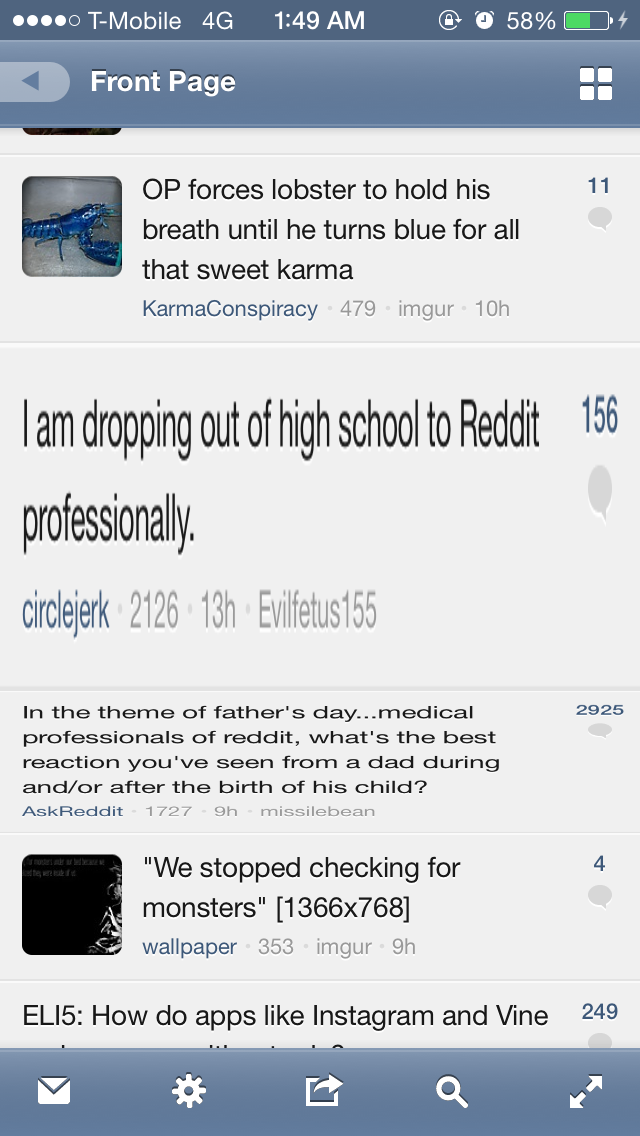Viewport: 640px width, 1136px height.
Task: Open search from the bottom toolbar
Action: (x=452, y=1092)
